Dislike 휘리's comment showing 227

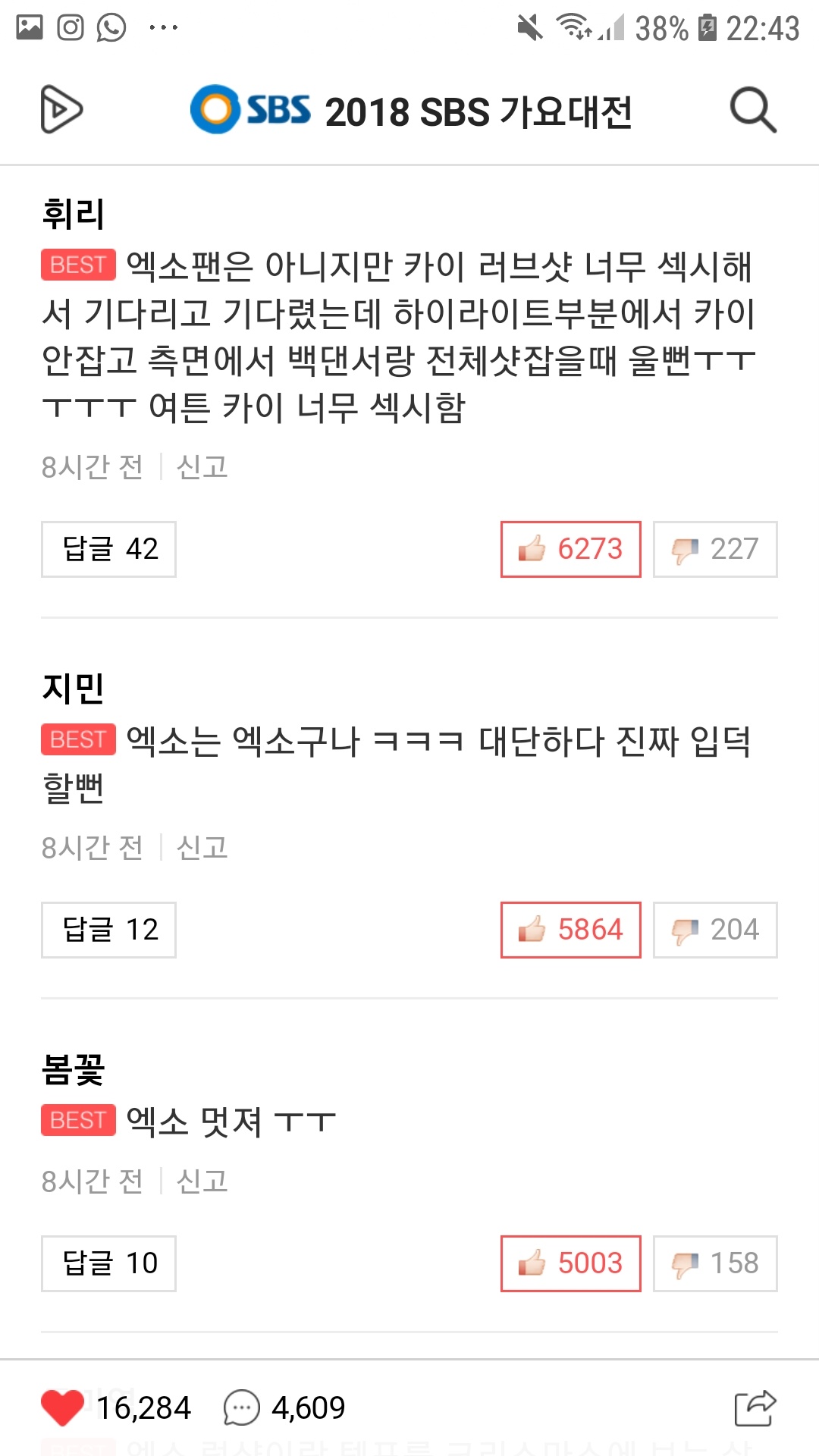[714, 549]
